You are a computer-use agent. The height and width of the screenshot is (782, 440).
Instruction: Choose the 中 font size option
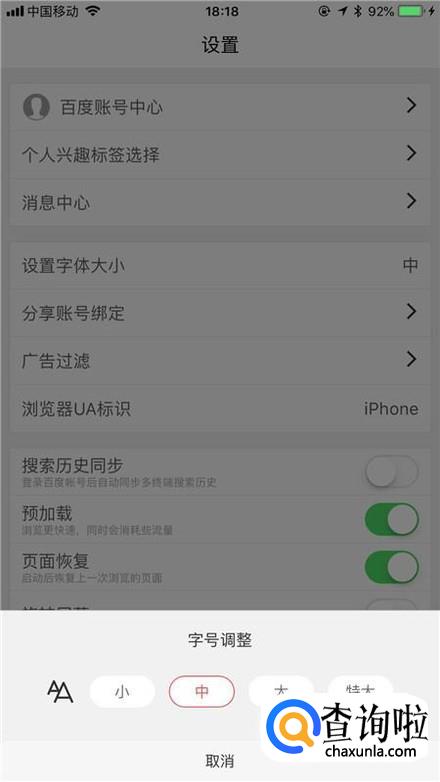202,692
